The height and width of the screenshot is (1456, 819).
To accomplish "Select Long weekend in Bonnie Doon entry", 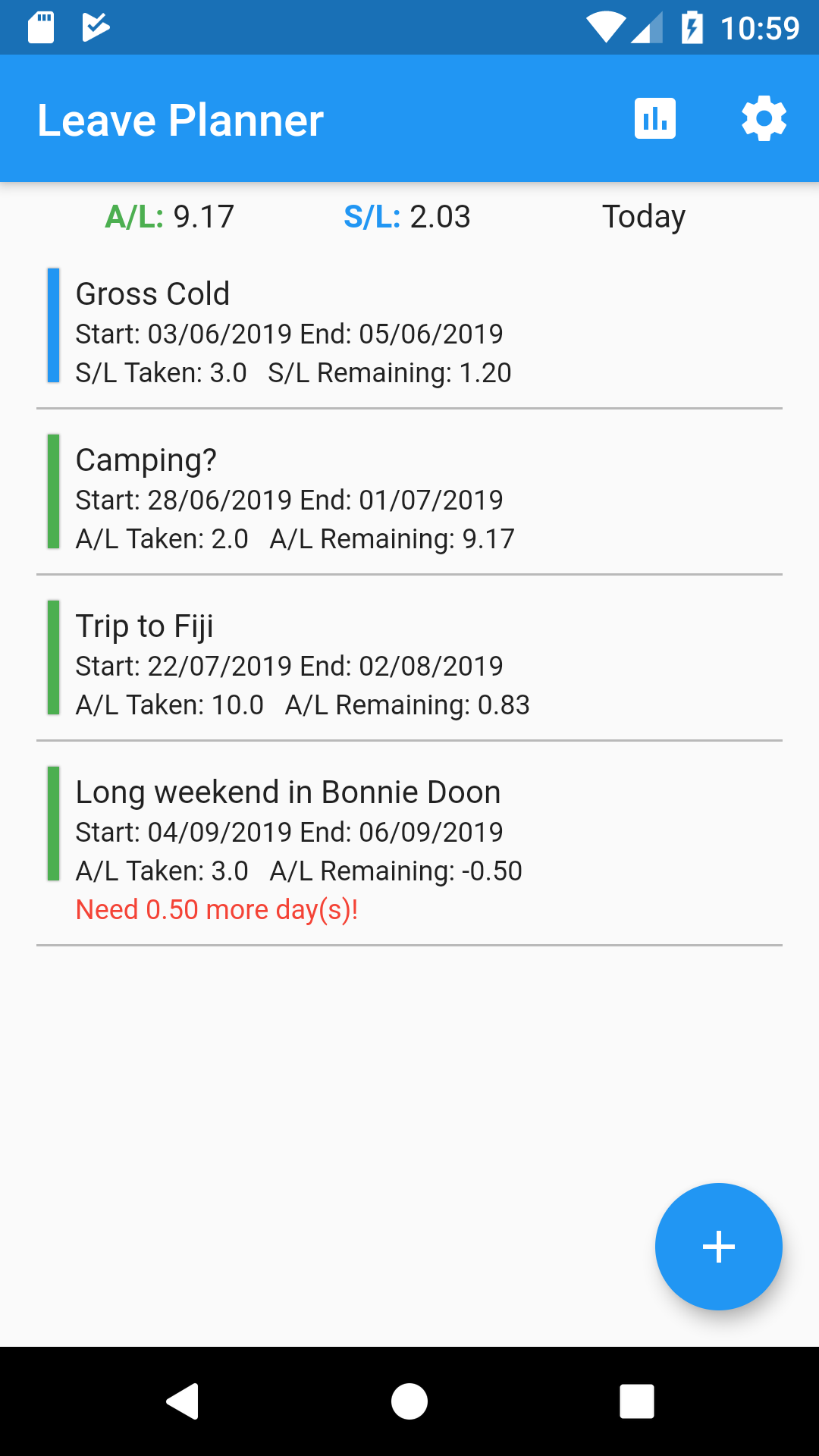I will 409,844.
